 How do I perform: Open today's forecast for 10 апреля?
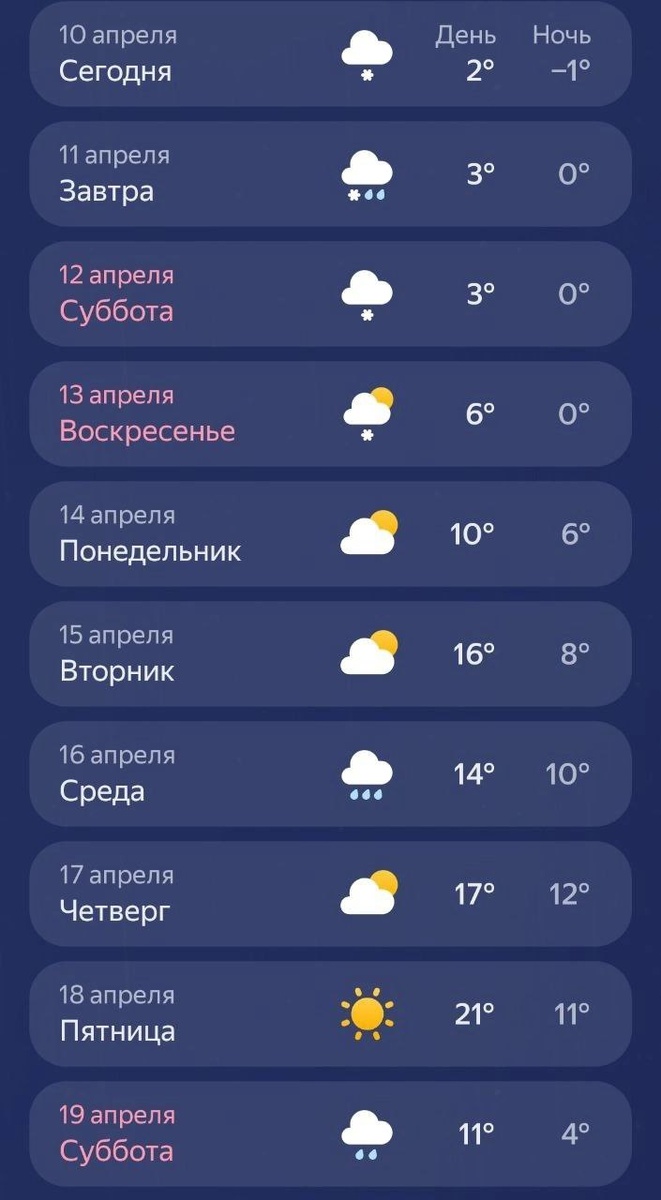coord(330,54)
